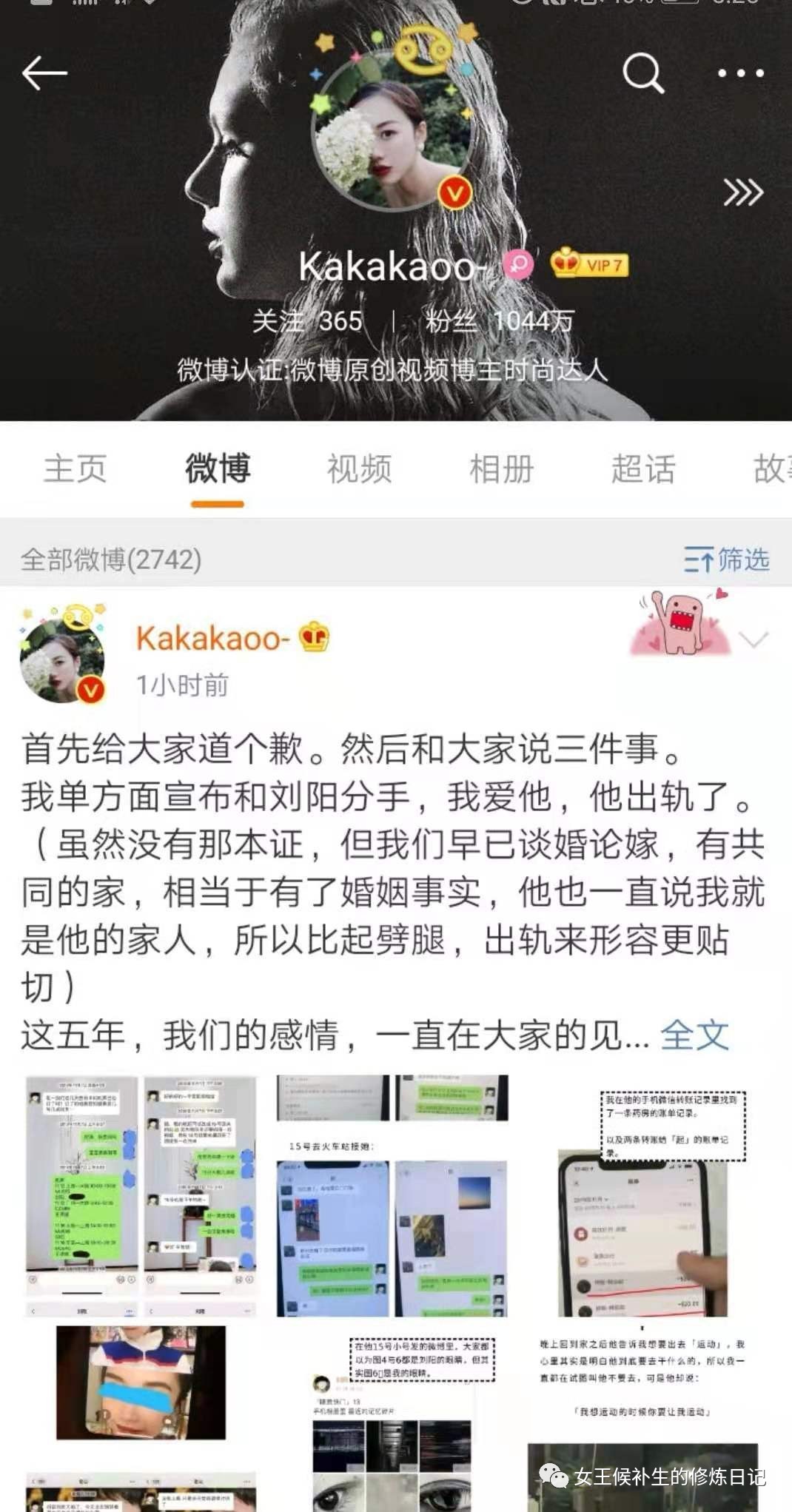This screenshot has width=792, height=1512.
Task: Tap Kakakaoo- username on the post
Action: (211, 638)
